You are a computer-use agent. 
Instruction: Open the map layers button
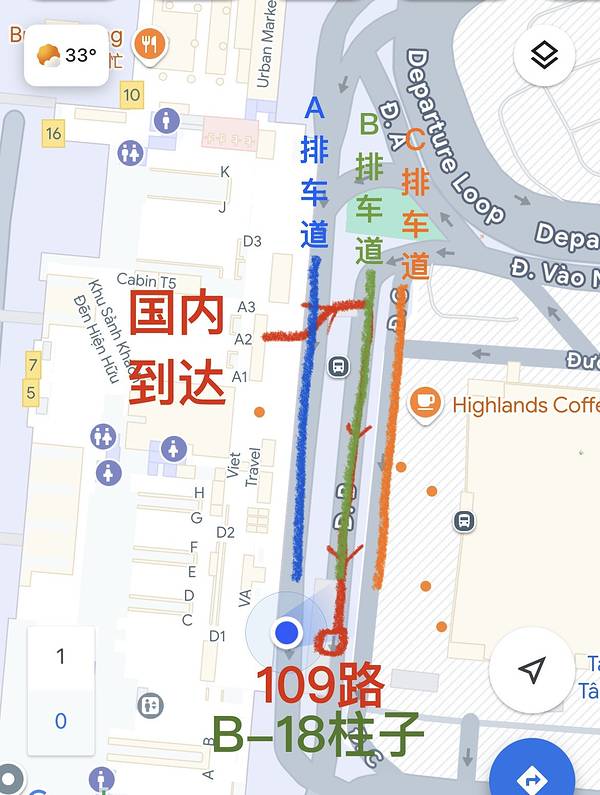point(544,56)
